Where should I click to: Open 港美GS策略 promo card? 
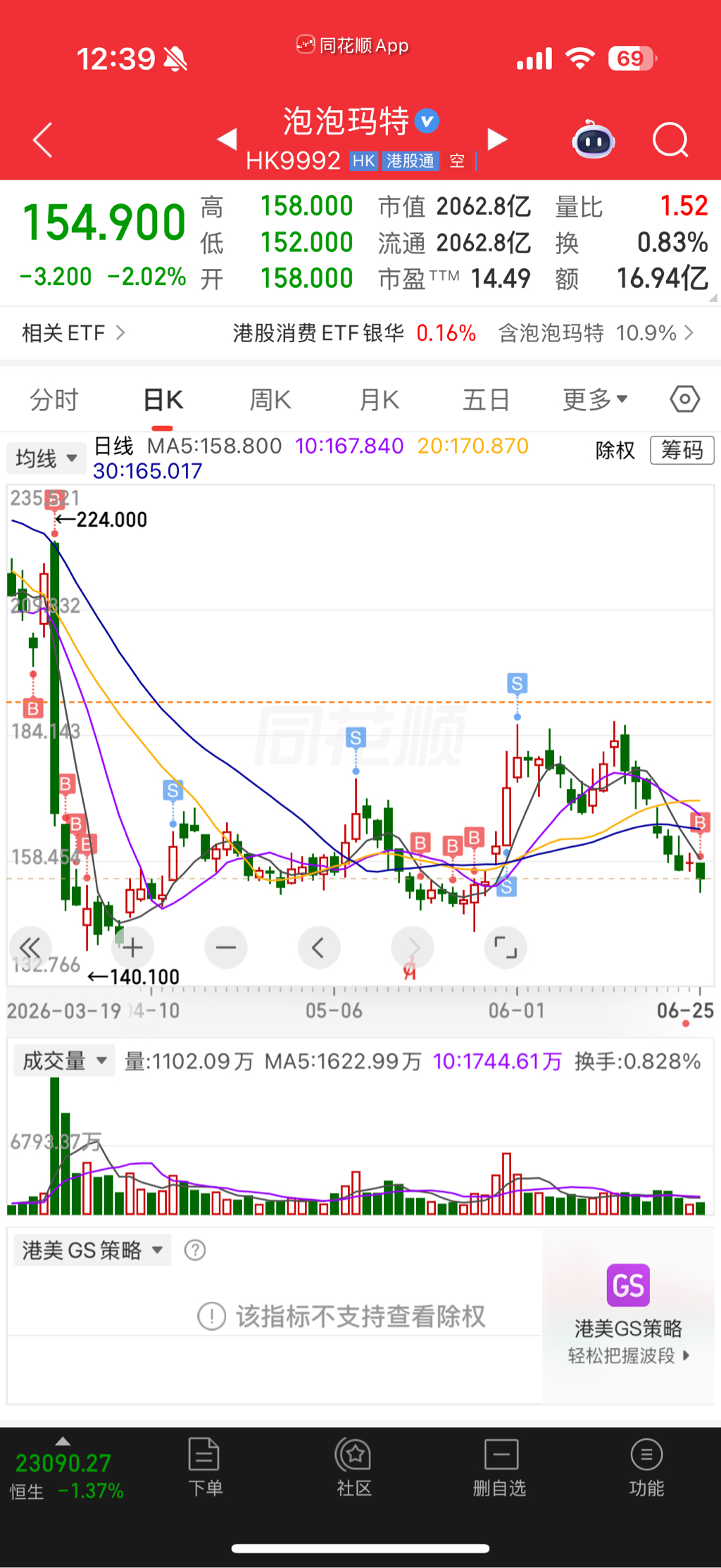(x=628, y=1315)
